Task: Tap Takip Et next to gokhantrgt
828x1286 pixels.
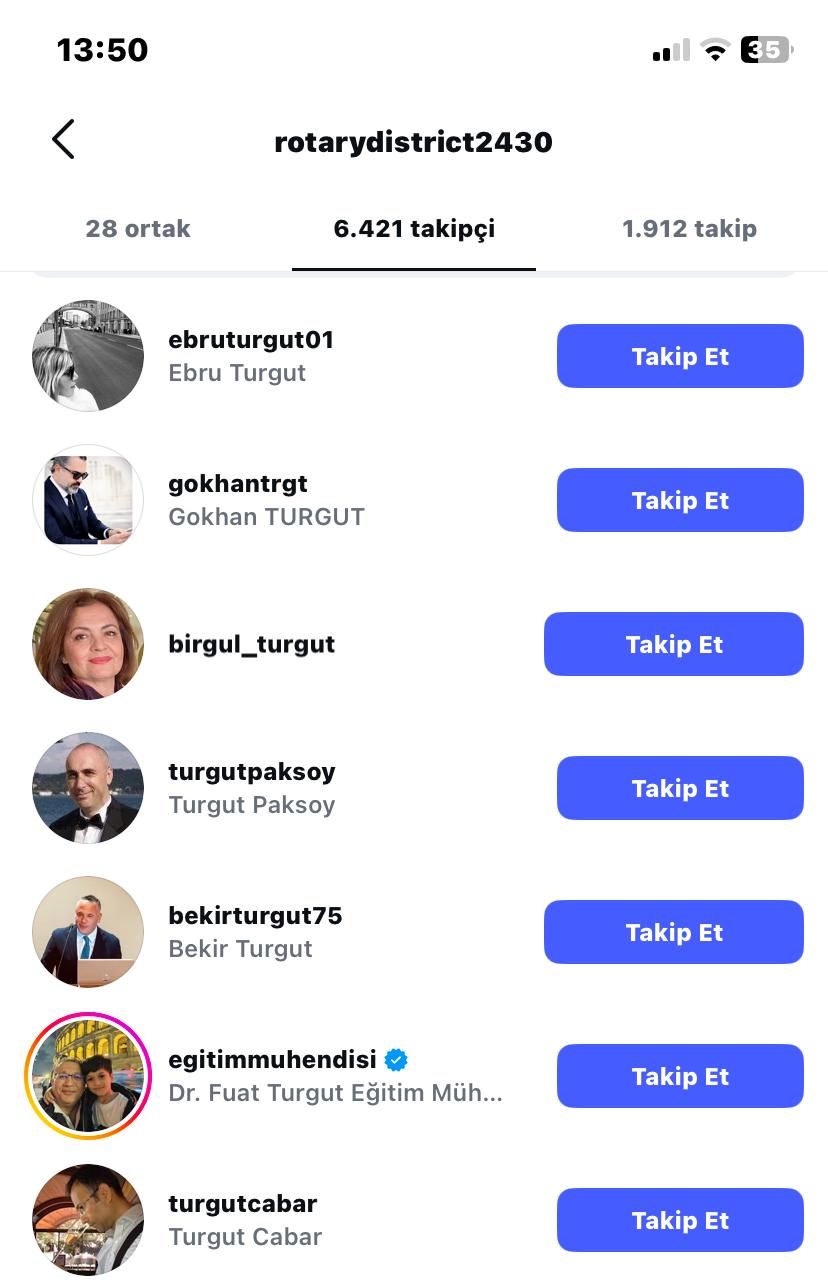Action: 680,500
